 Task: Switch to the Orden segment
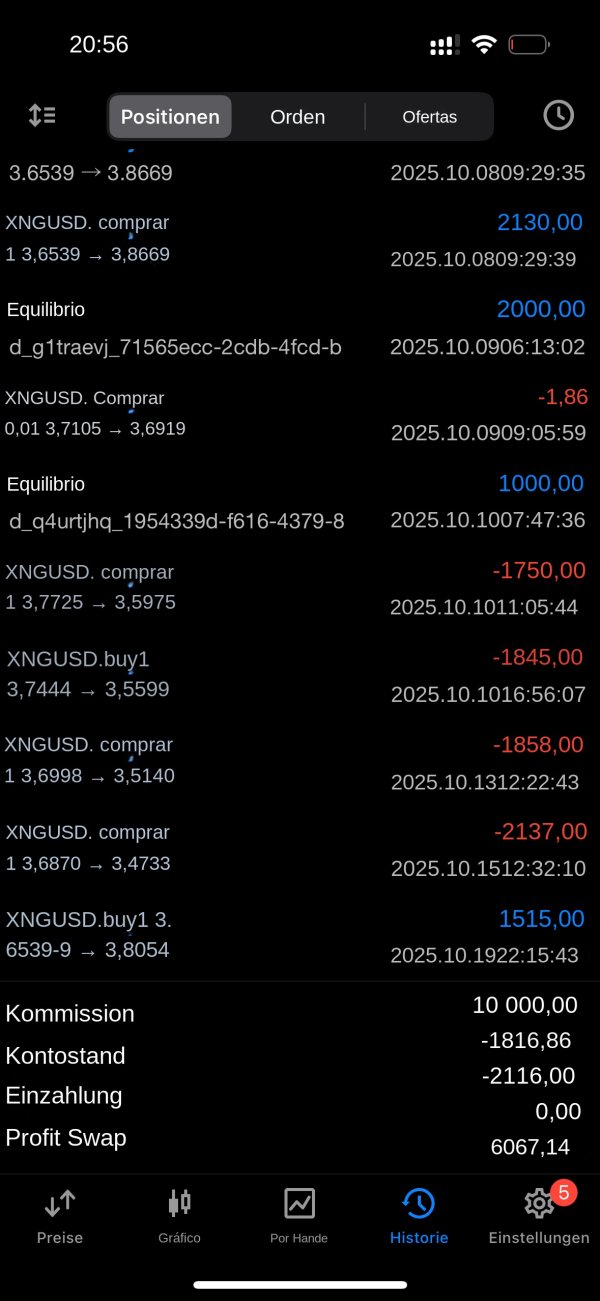point(297,117)
